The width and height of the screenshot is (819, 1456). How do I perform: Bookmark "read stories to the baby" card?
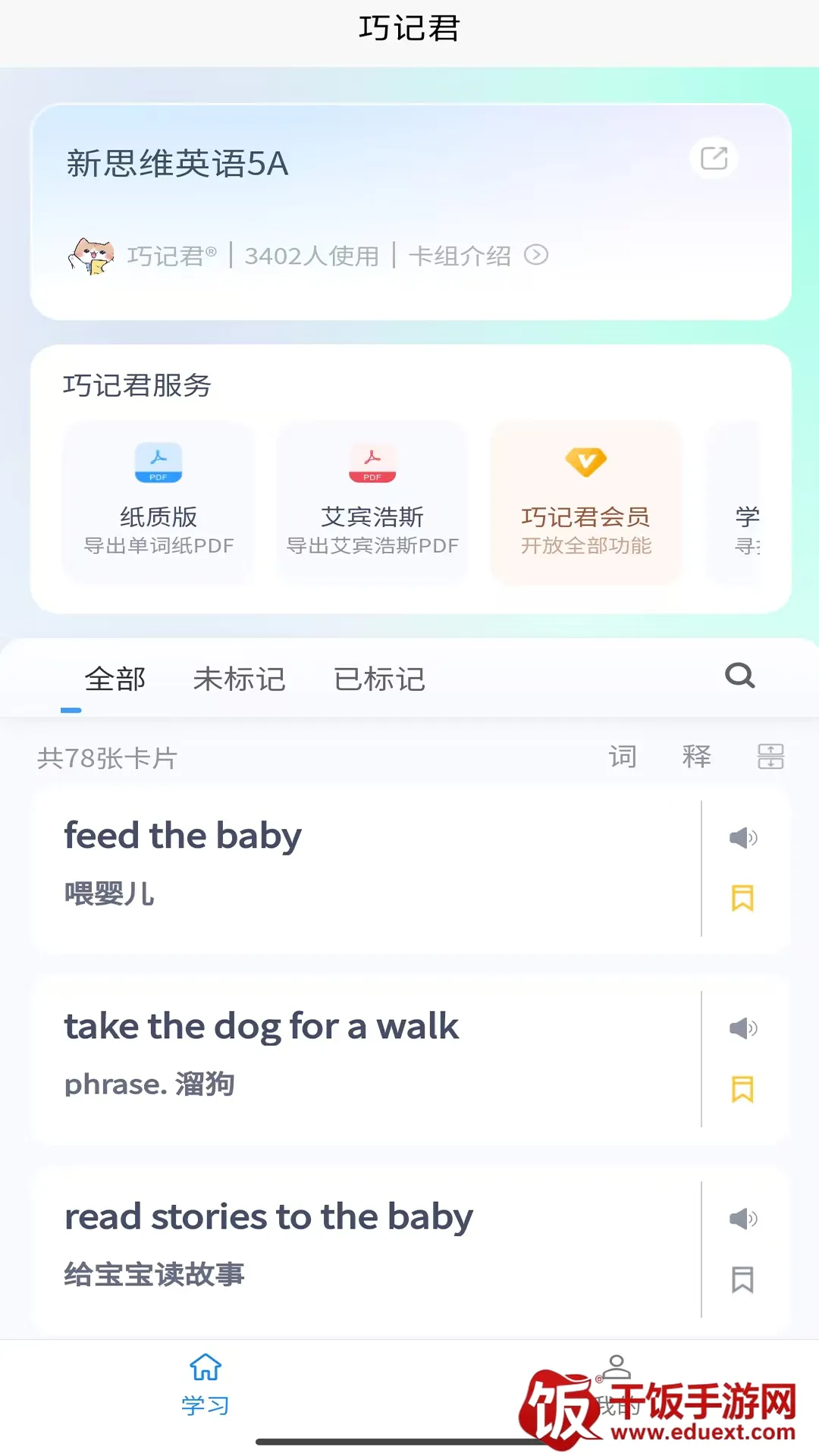(742, 1280)
